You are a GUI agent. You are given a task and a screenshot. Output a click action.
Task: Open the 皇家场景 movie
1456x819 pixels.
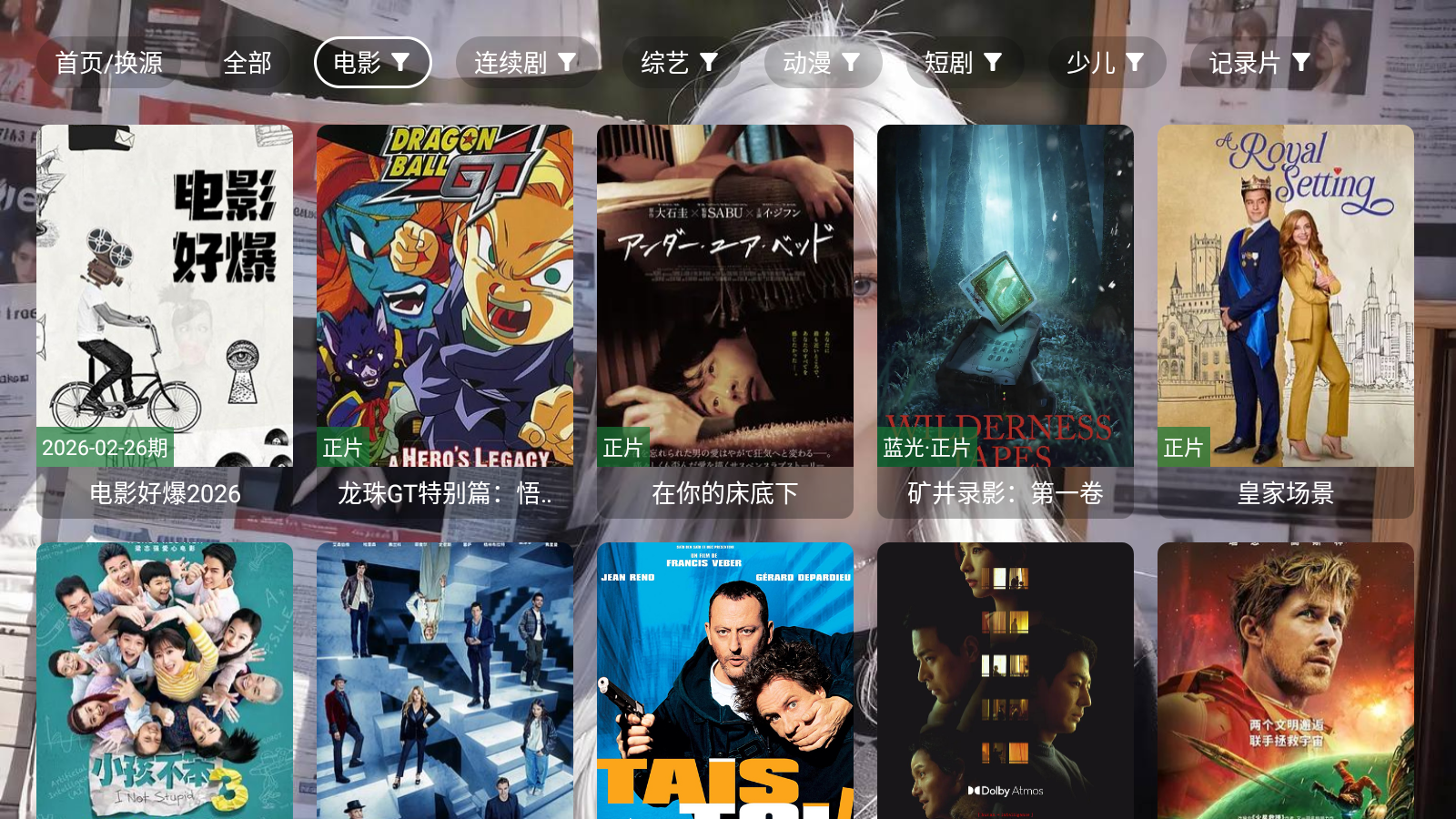[x=1286, y=320]
